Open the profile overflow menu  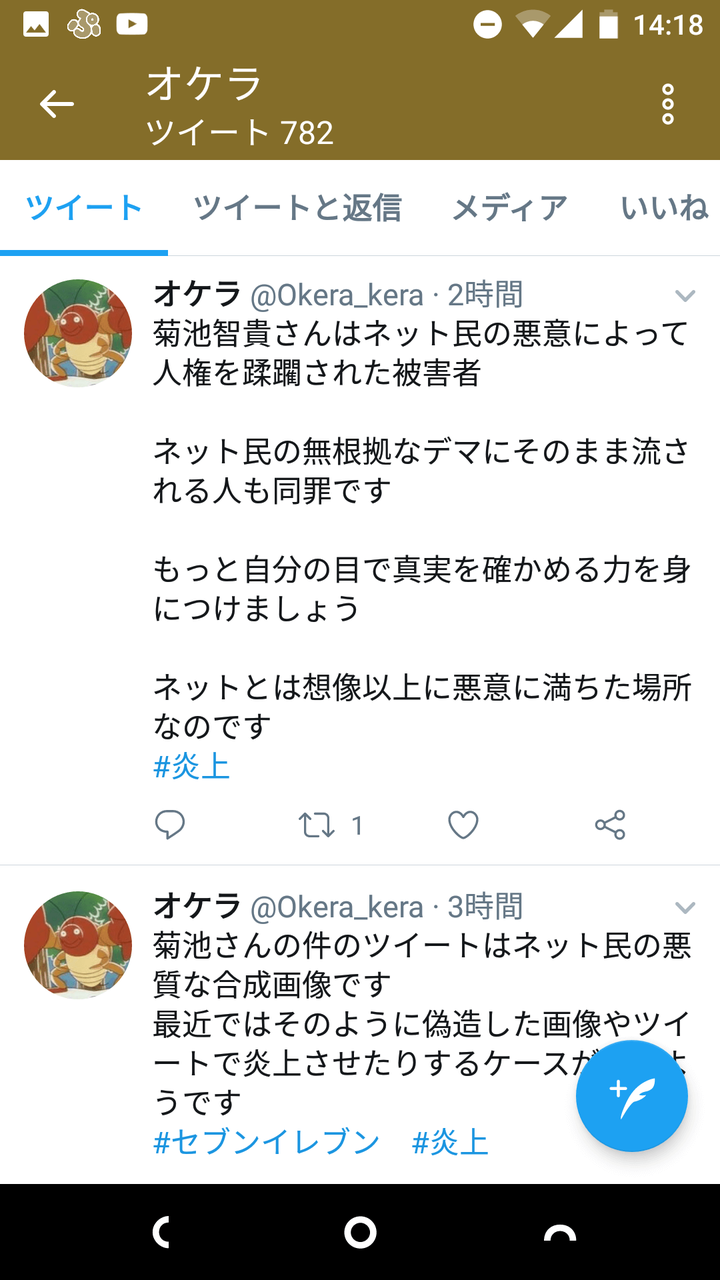(667, 102)
